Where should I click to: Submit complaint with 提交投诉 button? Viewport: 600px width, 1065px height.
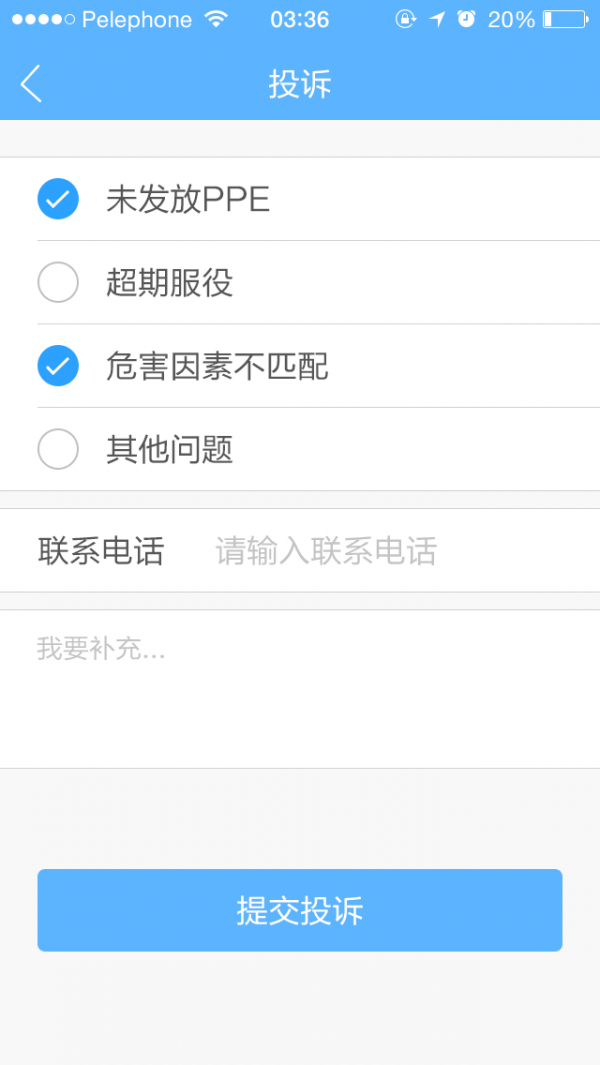point(300,910)
